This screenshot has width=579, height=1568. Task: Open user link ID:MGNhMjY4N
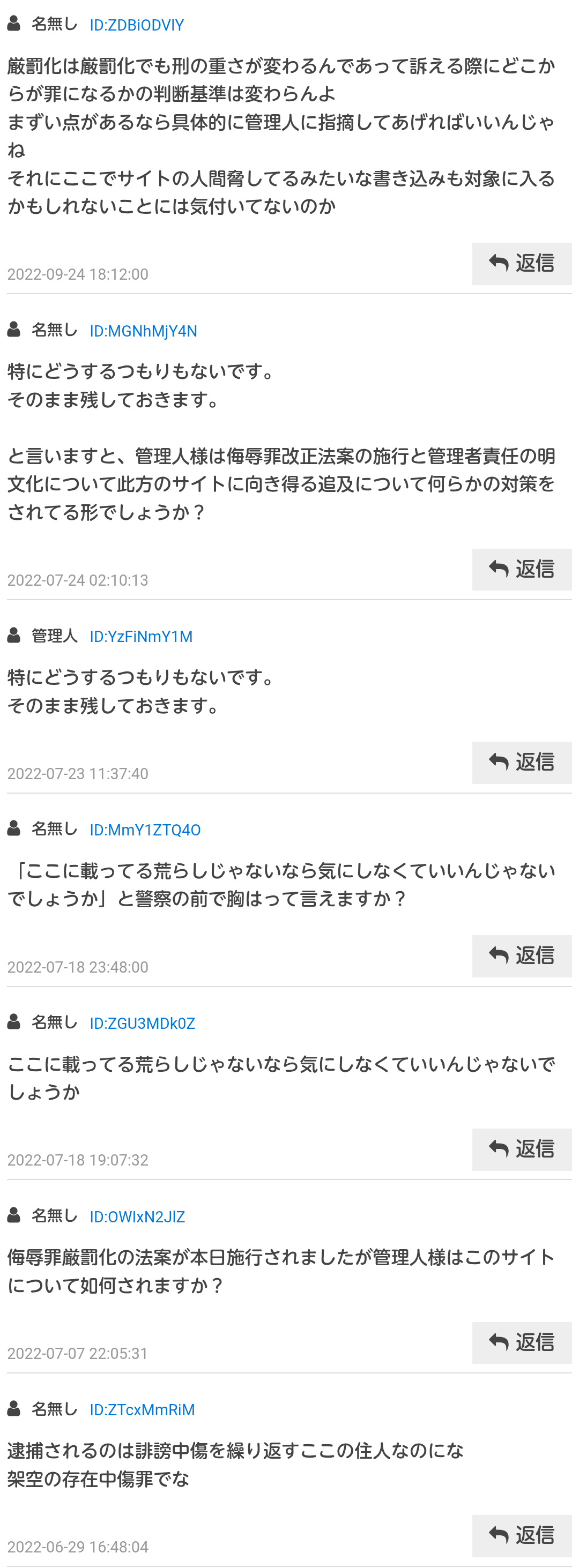click(143, 331)
